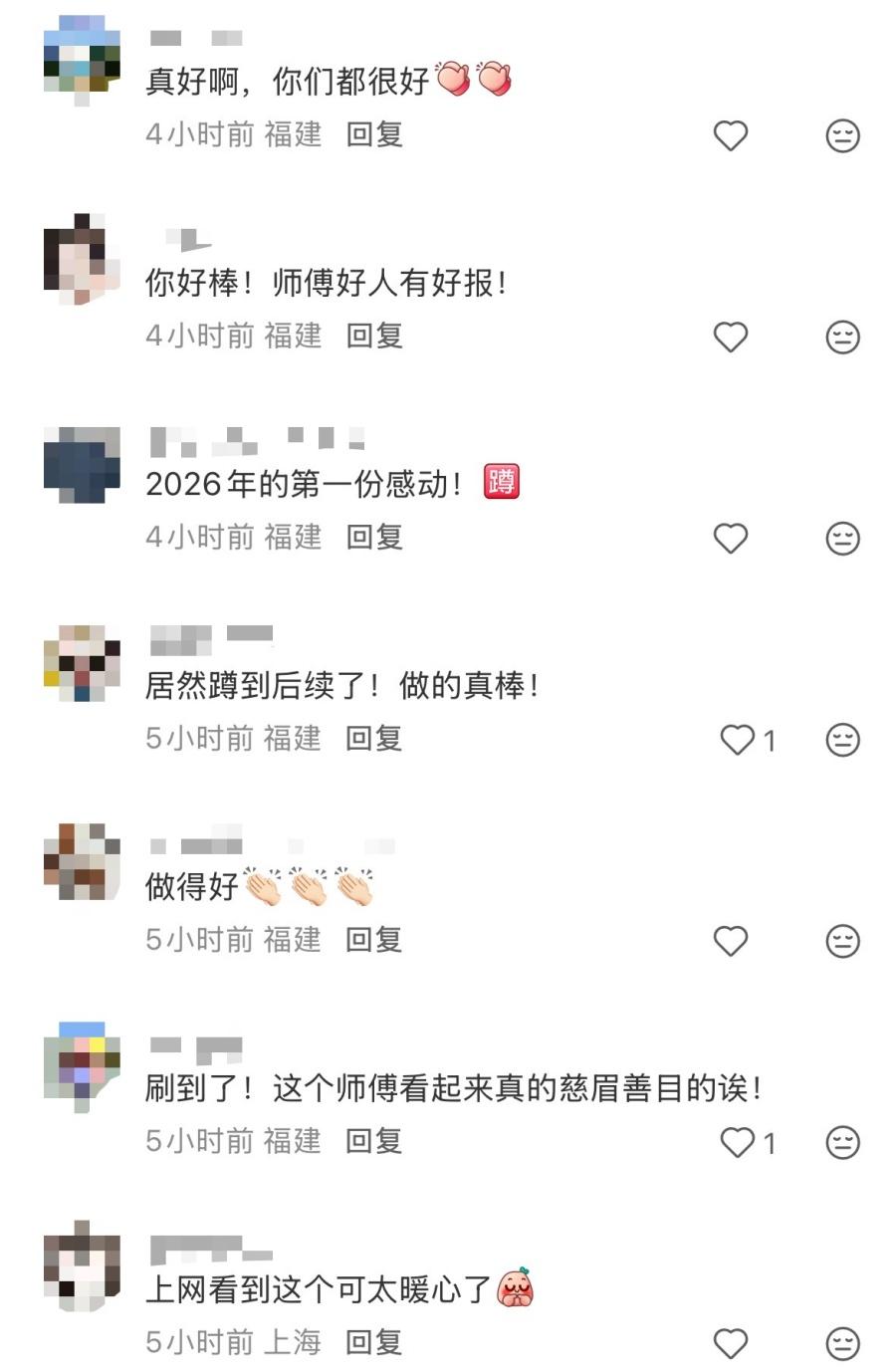The height and width of the screenshot is (1372, 896).
Task: Reply to the "做得好" comment
Action: click(373, 939)
